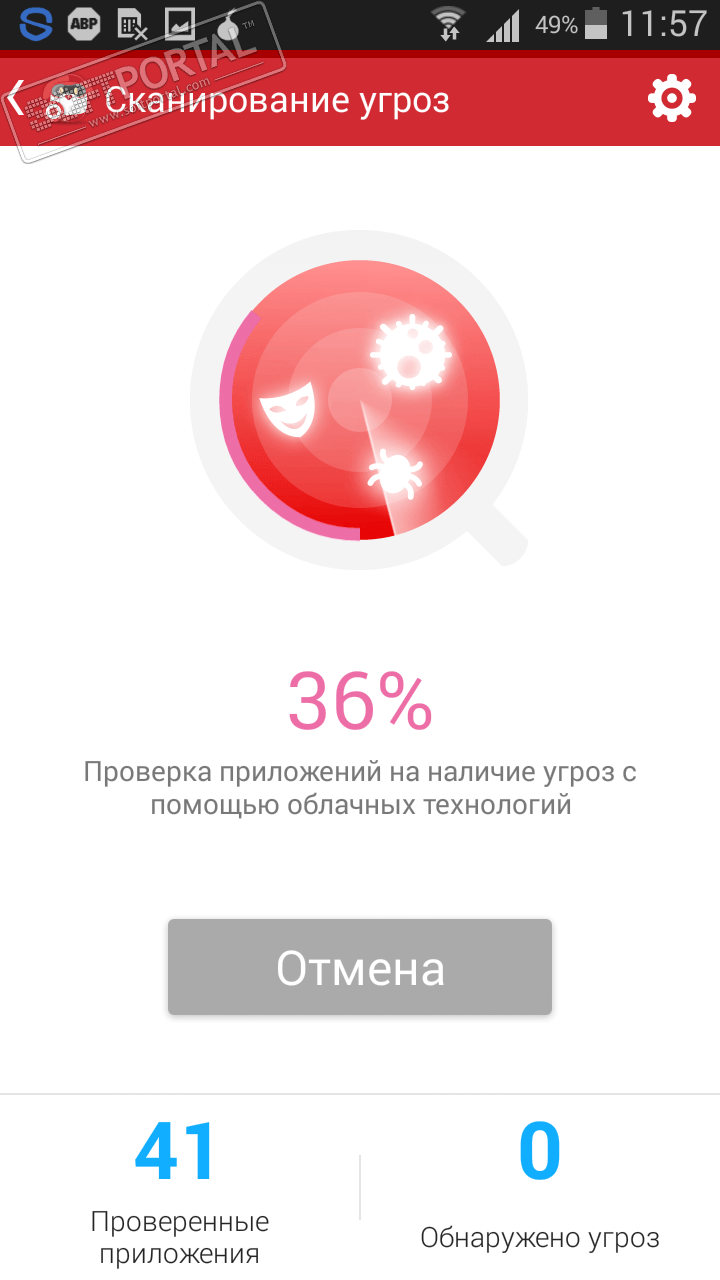Cancel the scan with the Отмена button
720x1280 pixels.
click(x=360, y=967)
